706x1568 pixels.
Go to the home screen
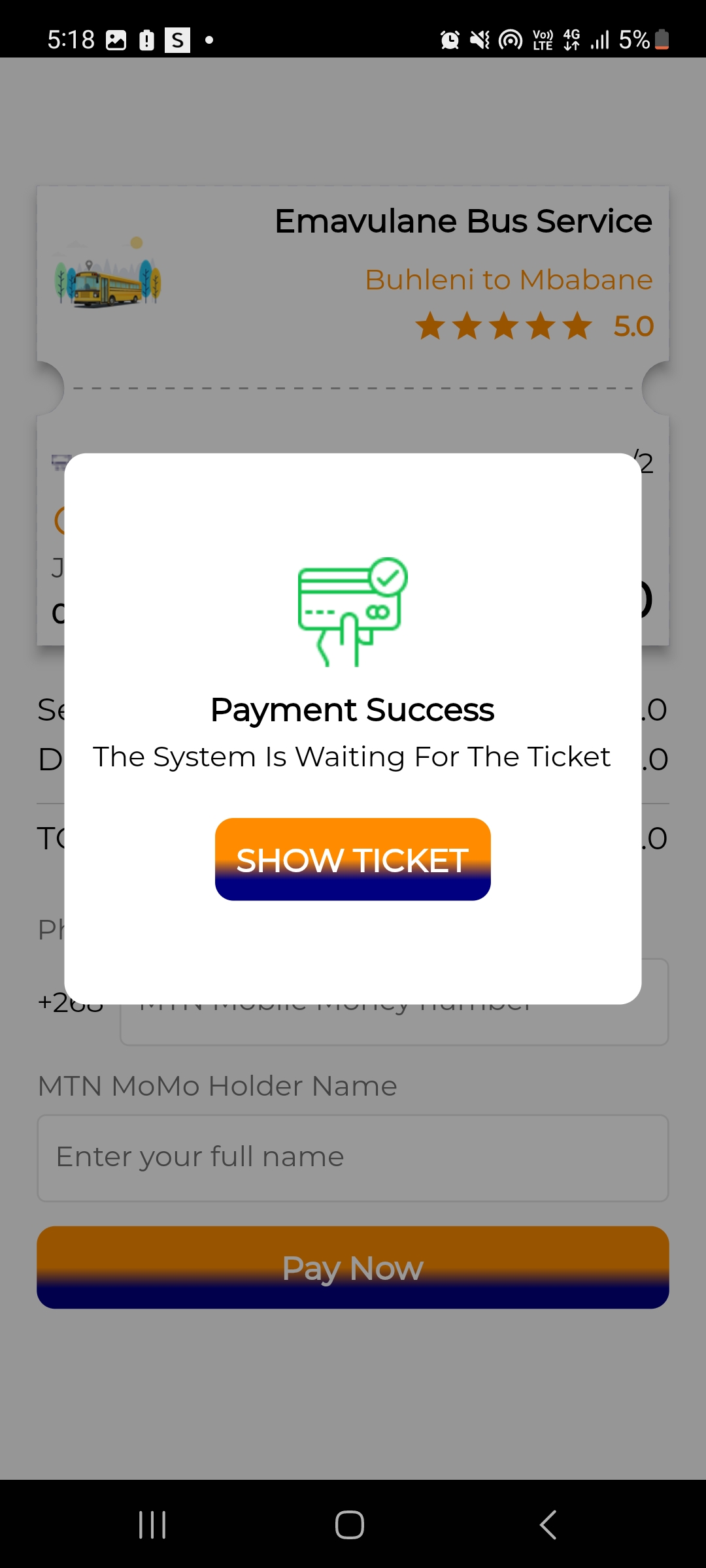[350, 1525]
